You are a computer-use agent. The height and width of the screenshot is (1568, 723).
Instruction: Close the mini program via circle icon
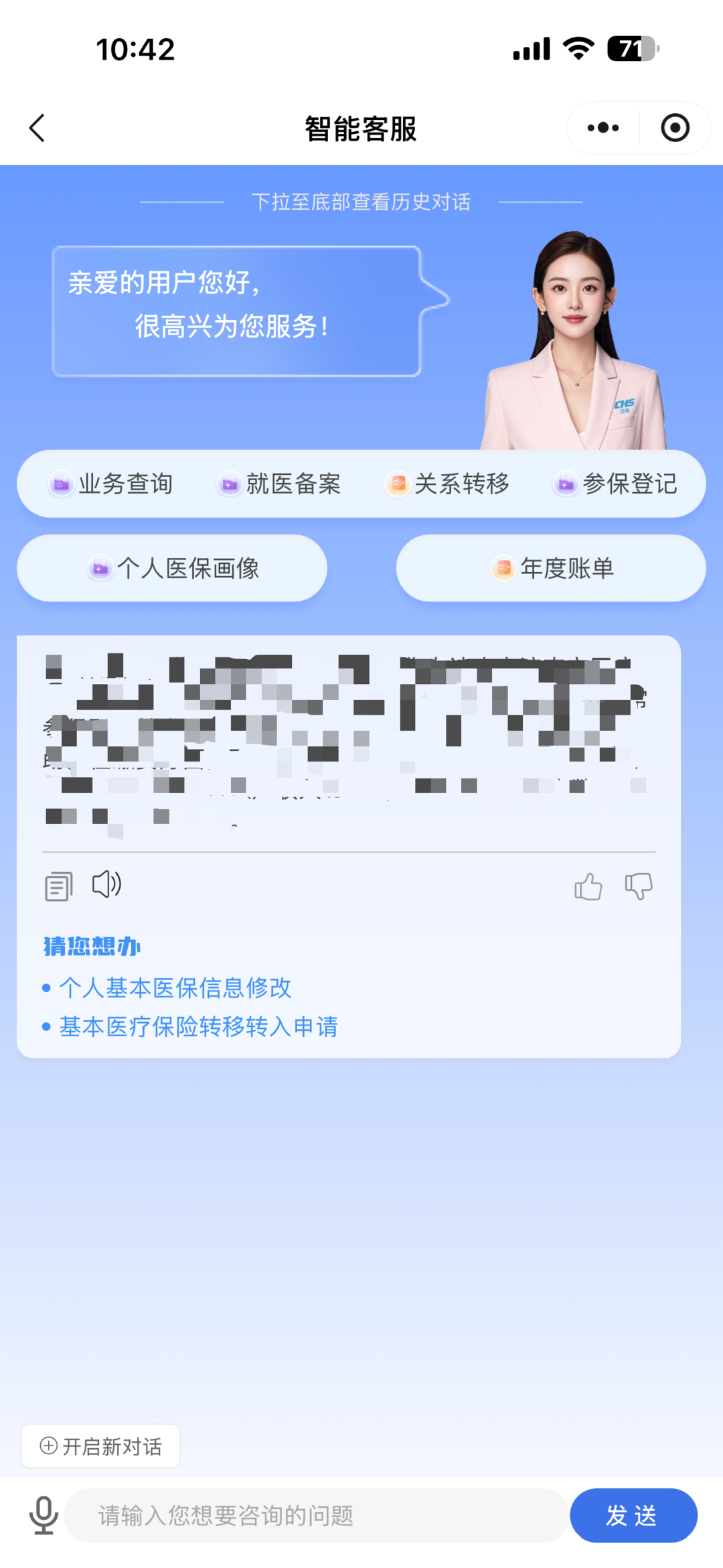675,128
